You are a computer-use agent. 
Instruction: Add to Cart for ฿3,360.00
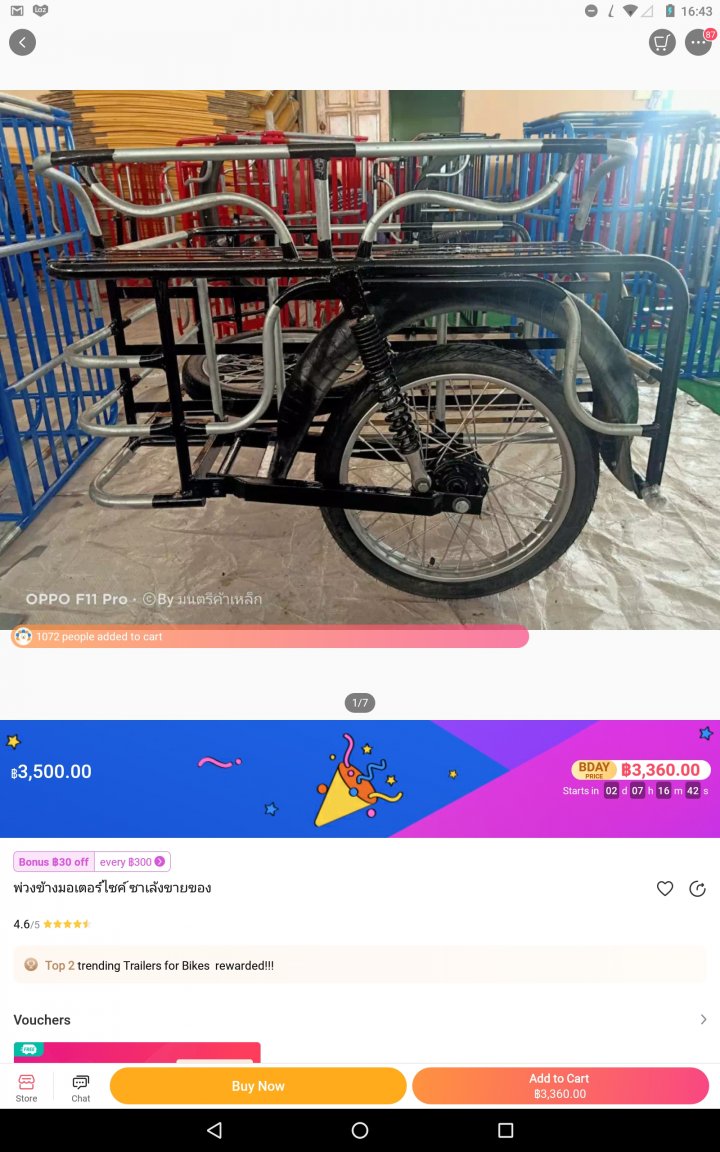560,1086
